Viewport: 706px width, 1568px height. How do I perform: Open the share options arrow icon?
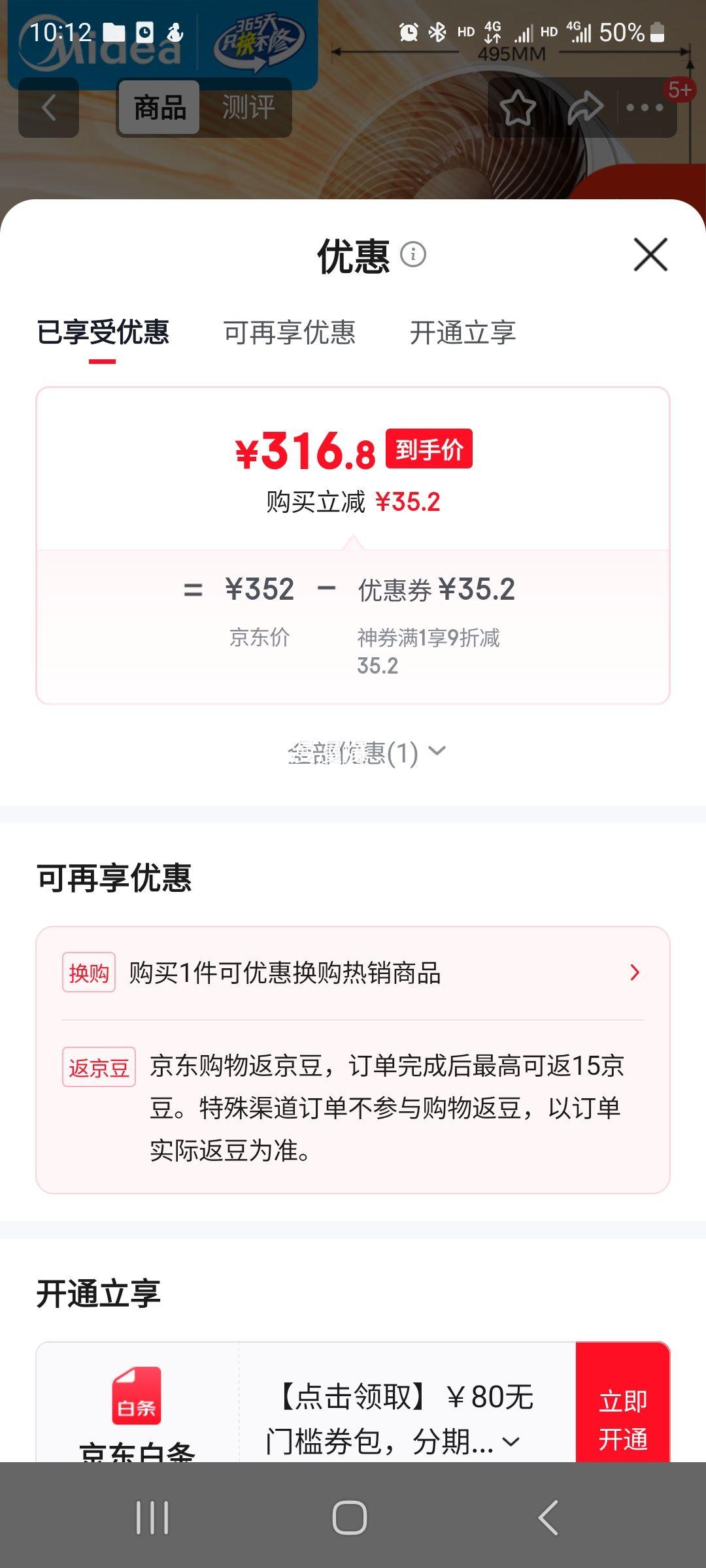(586, 108)
